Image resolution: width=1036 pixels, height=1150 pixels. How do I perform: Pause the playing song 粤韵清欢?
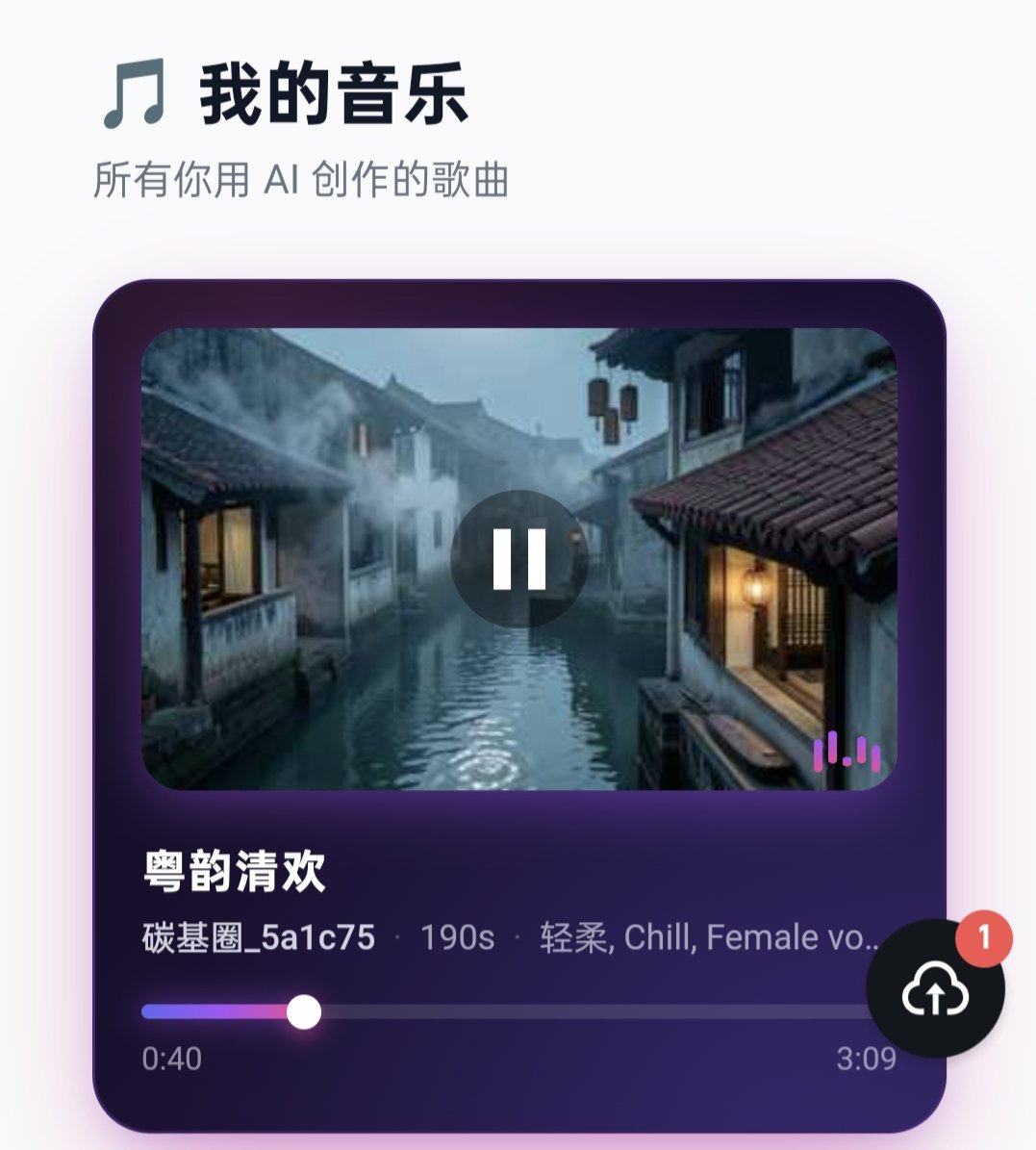[x=519, y=559]
